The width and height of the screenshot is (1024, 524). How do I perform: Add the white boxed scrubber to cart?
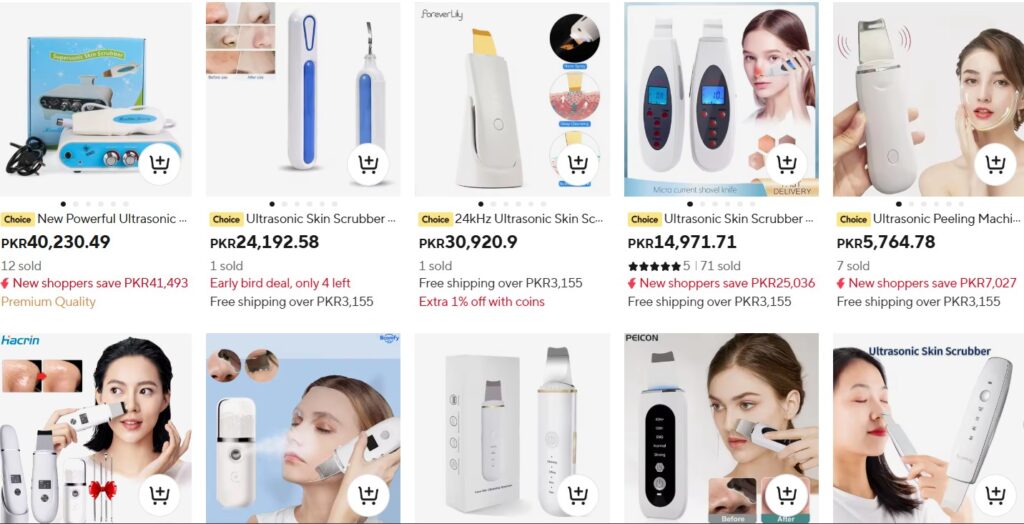click(x=577, y=494)
